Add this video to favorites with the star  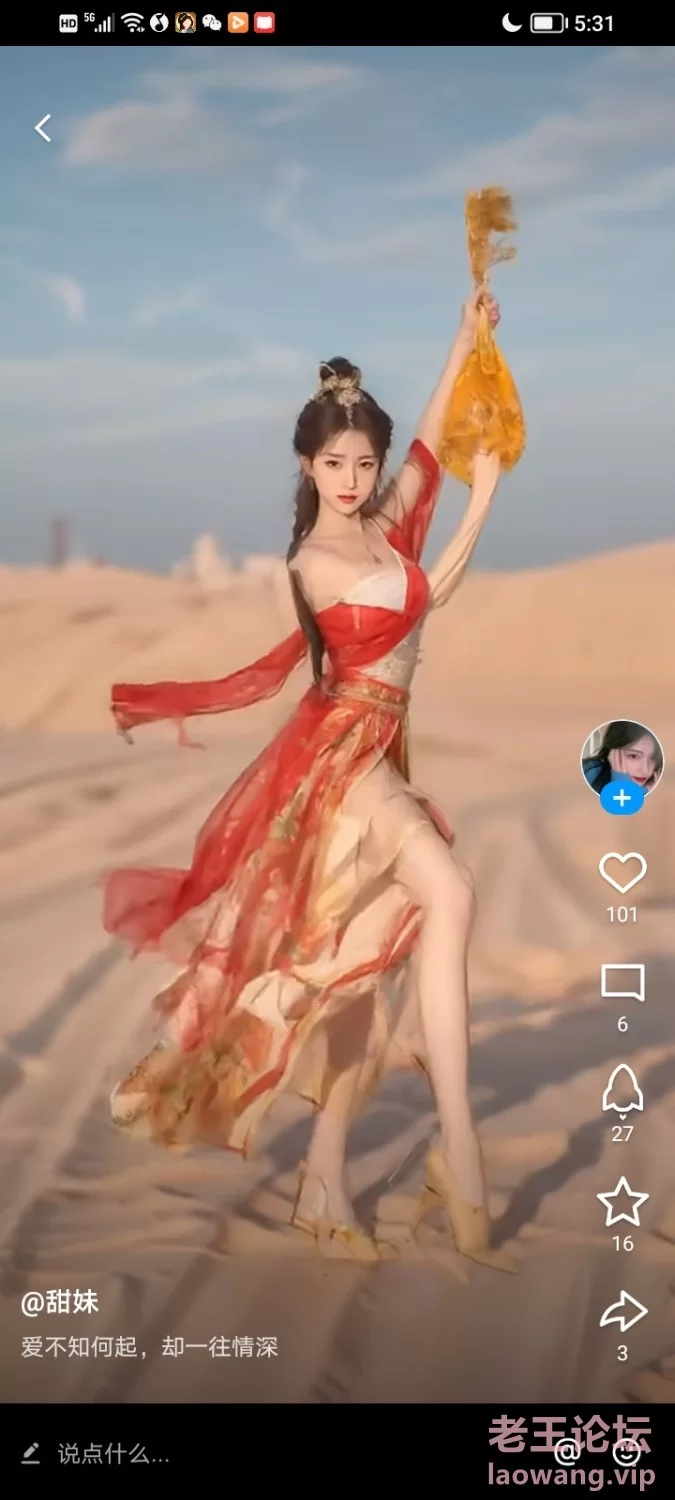point(622,1202)
